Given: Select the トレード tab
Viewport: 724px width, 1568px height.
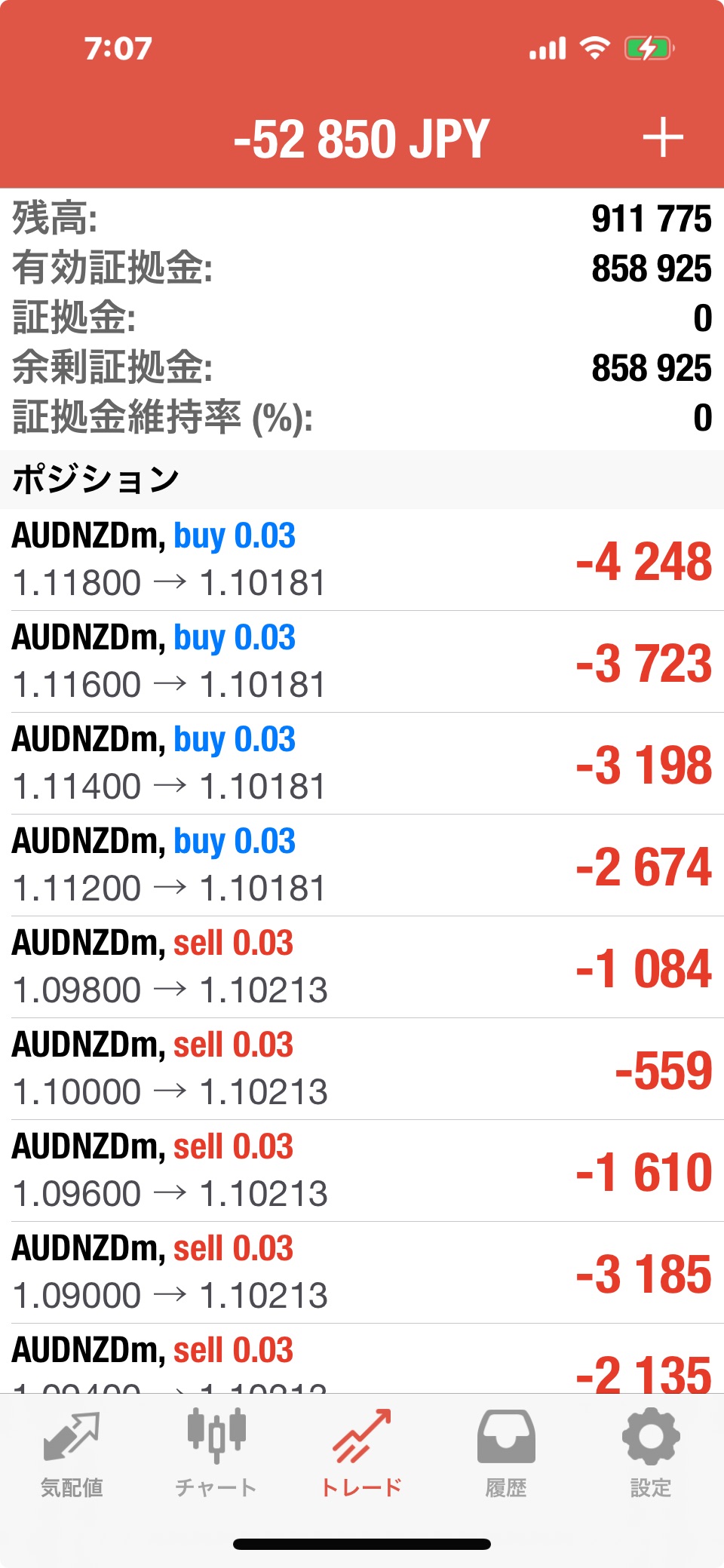Looking at the screenshot, I should tap(361, 1456).
